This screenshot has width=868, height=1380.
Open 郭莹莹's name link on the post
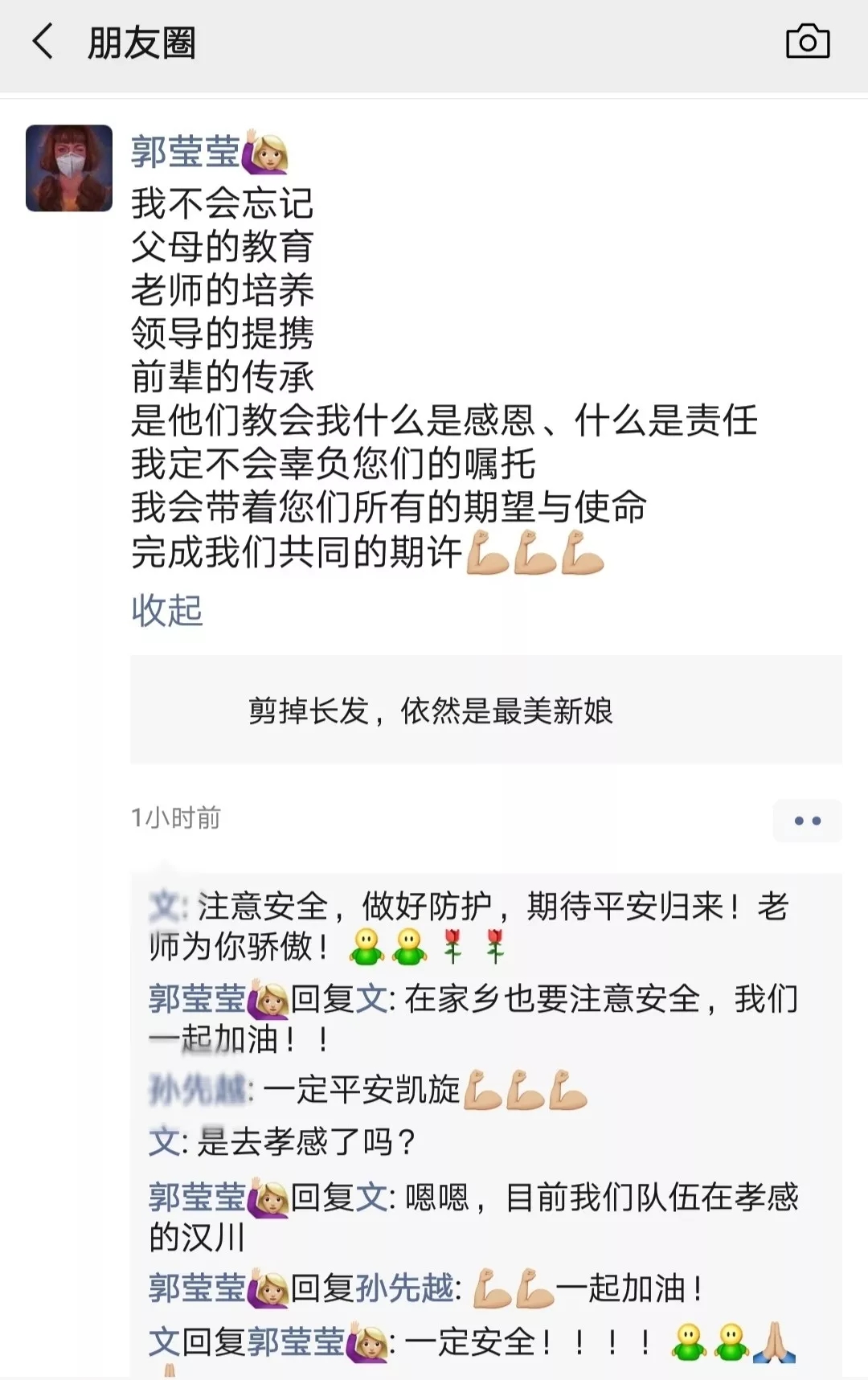pos(186,152)
